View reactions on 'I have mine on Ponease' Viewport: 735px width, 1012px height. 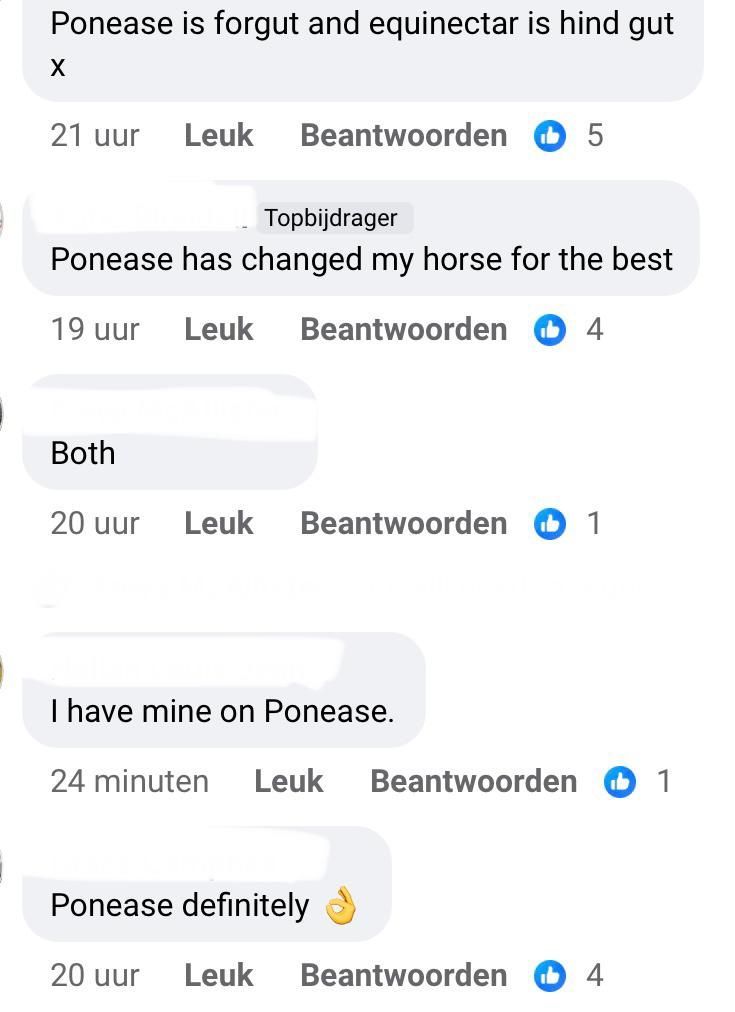pyautogui.click(x=638, y=781)
